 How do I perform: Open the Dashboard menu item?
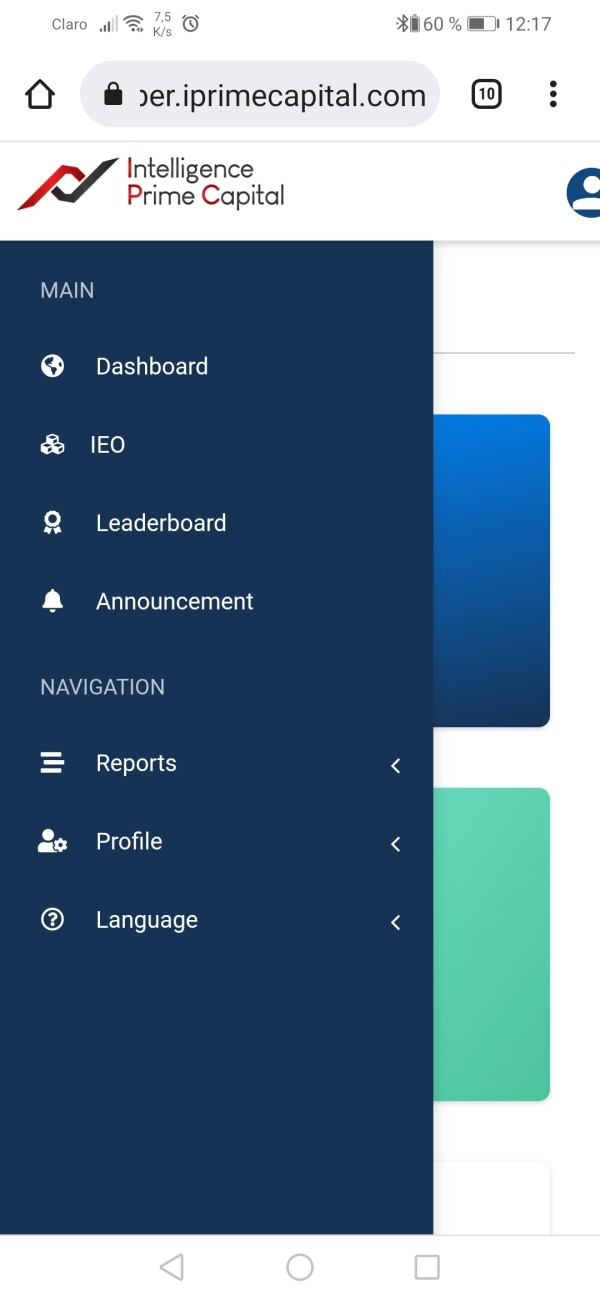(x=216, y=366)
